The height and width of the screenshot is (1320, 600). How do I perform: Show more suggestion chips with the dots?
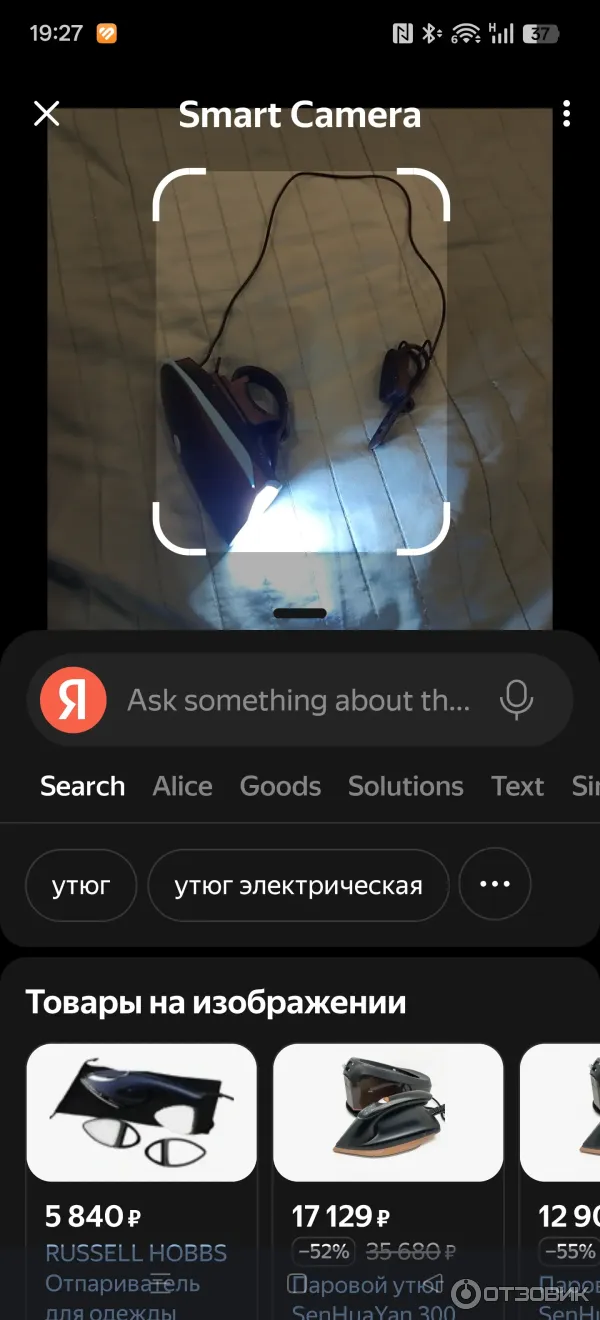tap(495, 885)
